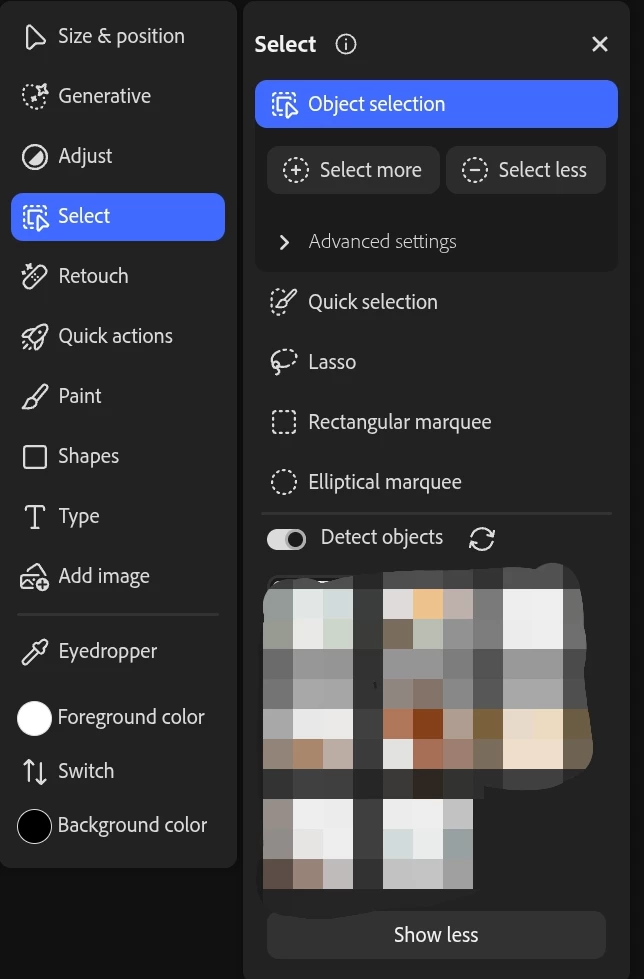Choose the Object selection tool

[436, 104]
